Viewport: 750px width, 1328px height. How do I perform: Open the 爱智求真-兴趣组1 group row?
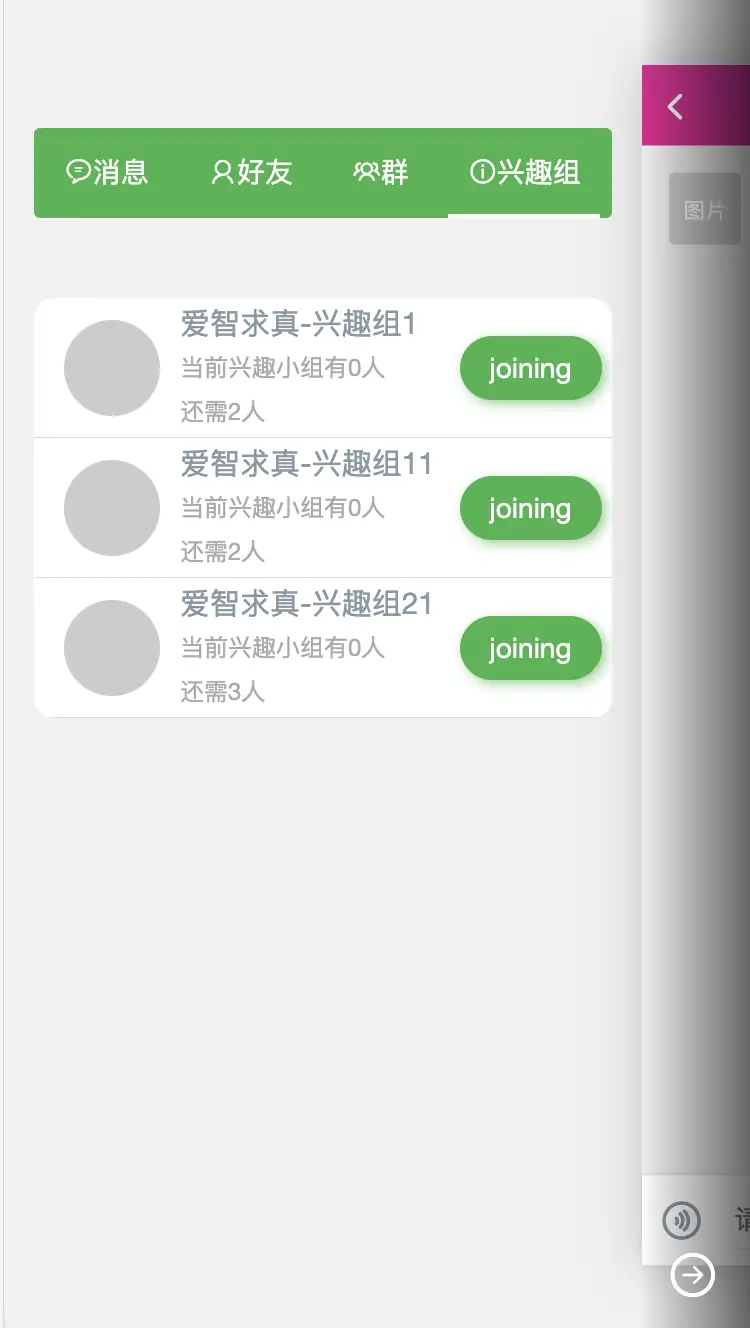323,368
